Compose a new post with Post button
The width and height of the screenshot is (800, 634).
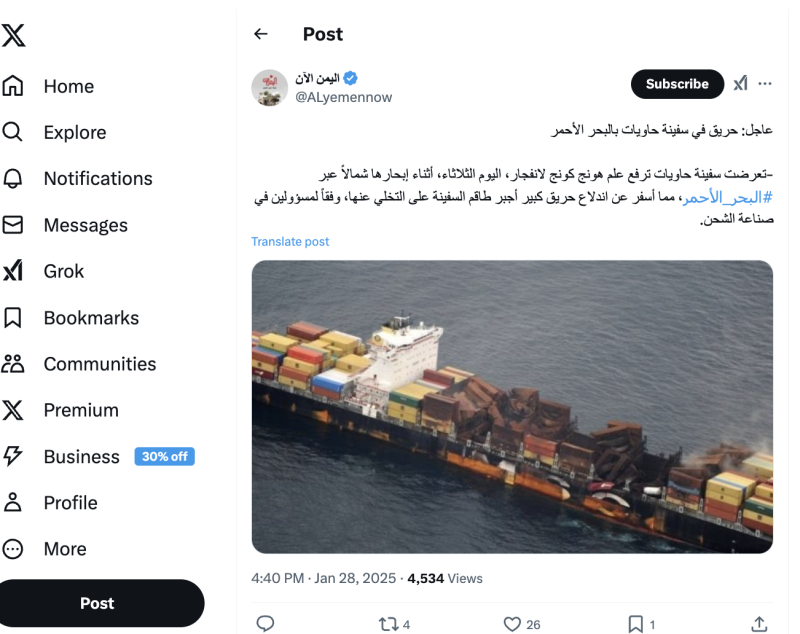coord(97,603)
